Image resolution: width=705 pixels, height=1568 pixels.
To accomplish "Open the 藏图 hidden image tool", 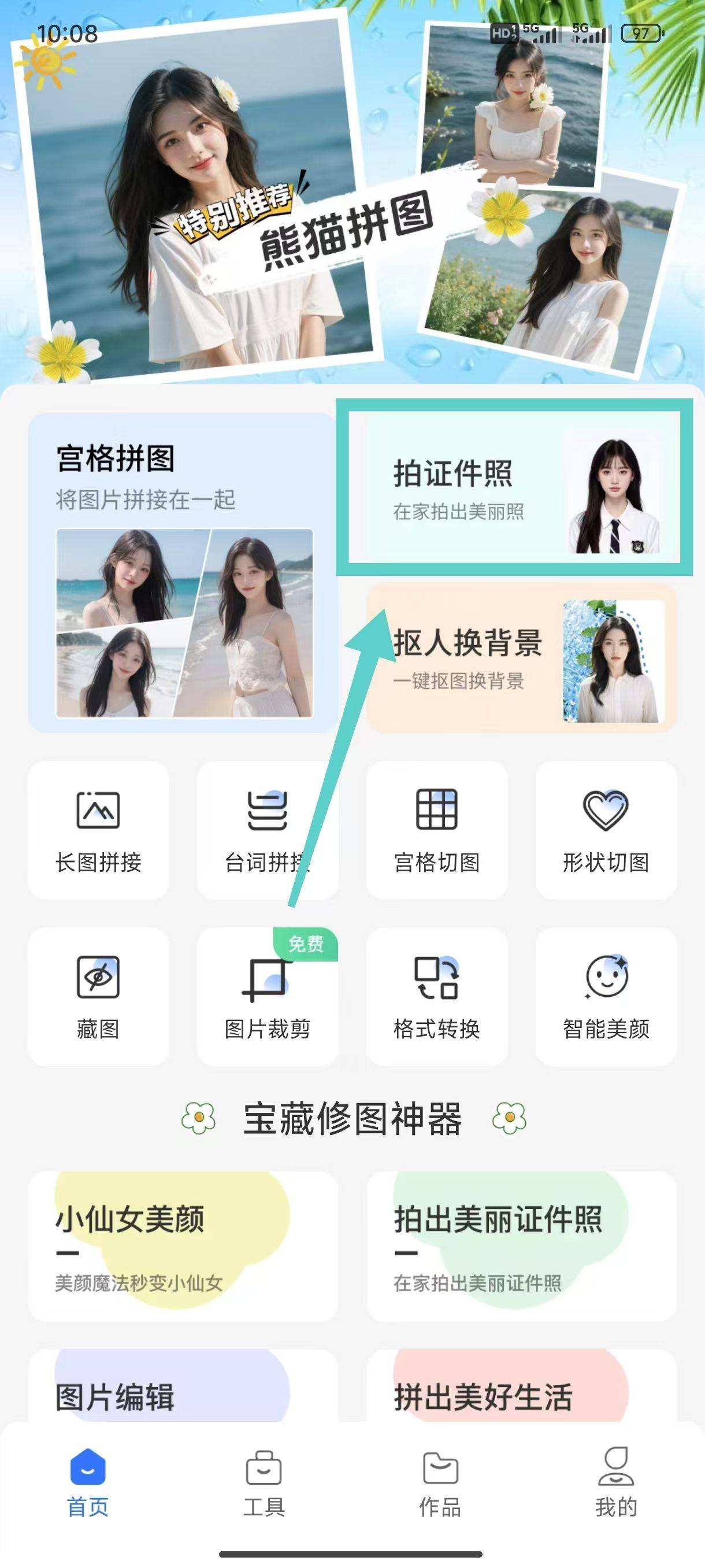I will 98,996.
